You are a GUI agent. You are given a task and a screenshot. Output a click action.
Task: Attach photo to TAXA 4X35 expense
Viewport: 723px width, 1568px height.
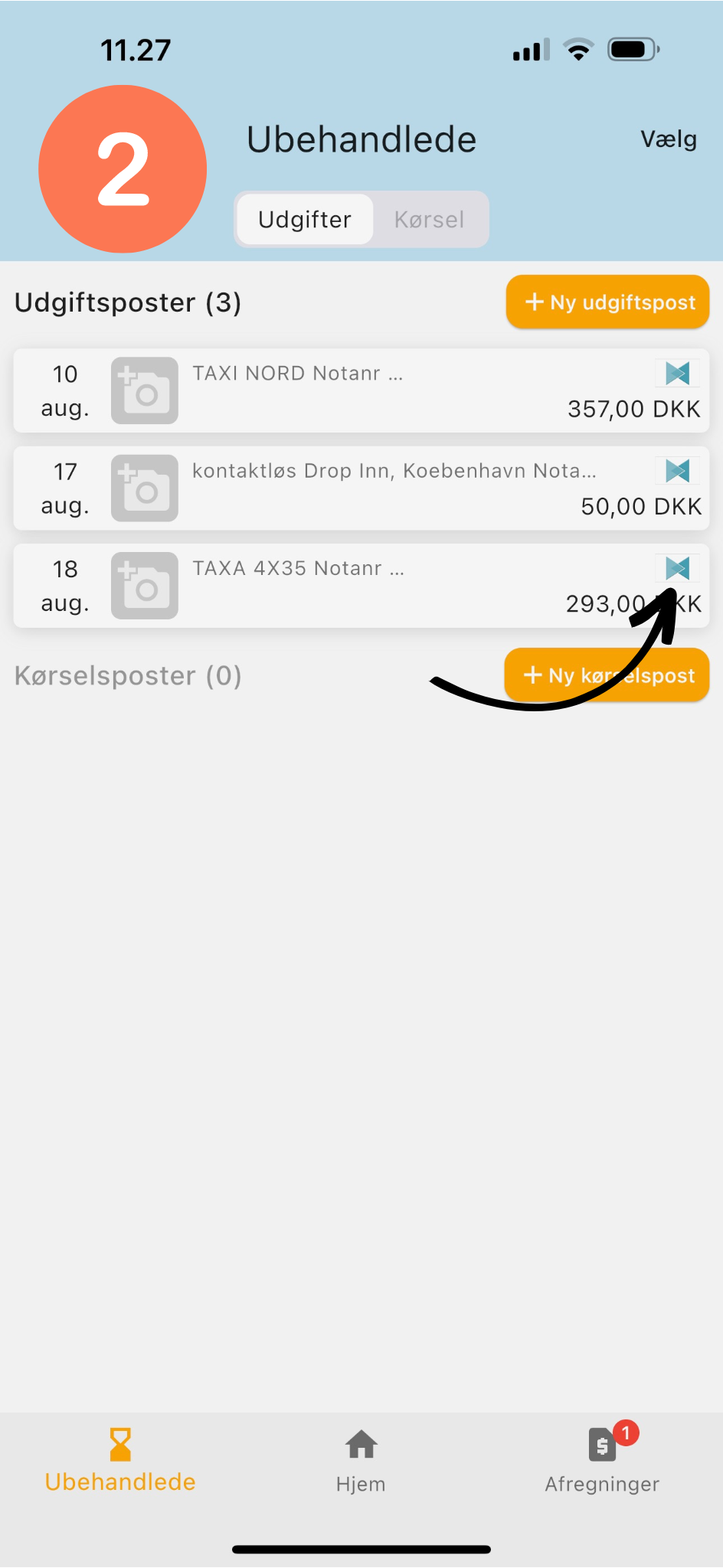click(x=145, y=586)
